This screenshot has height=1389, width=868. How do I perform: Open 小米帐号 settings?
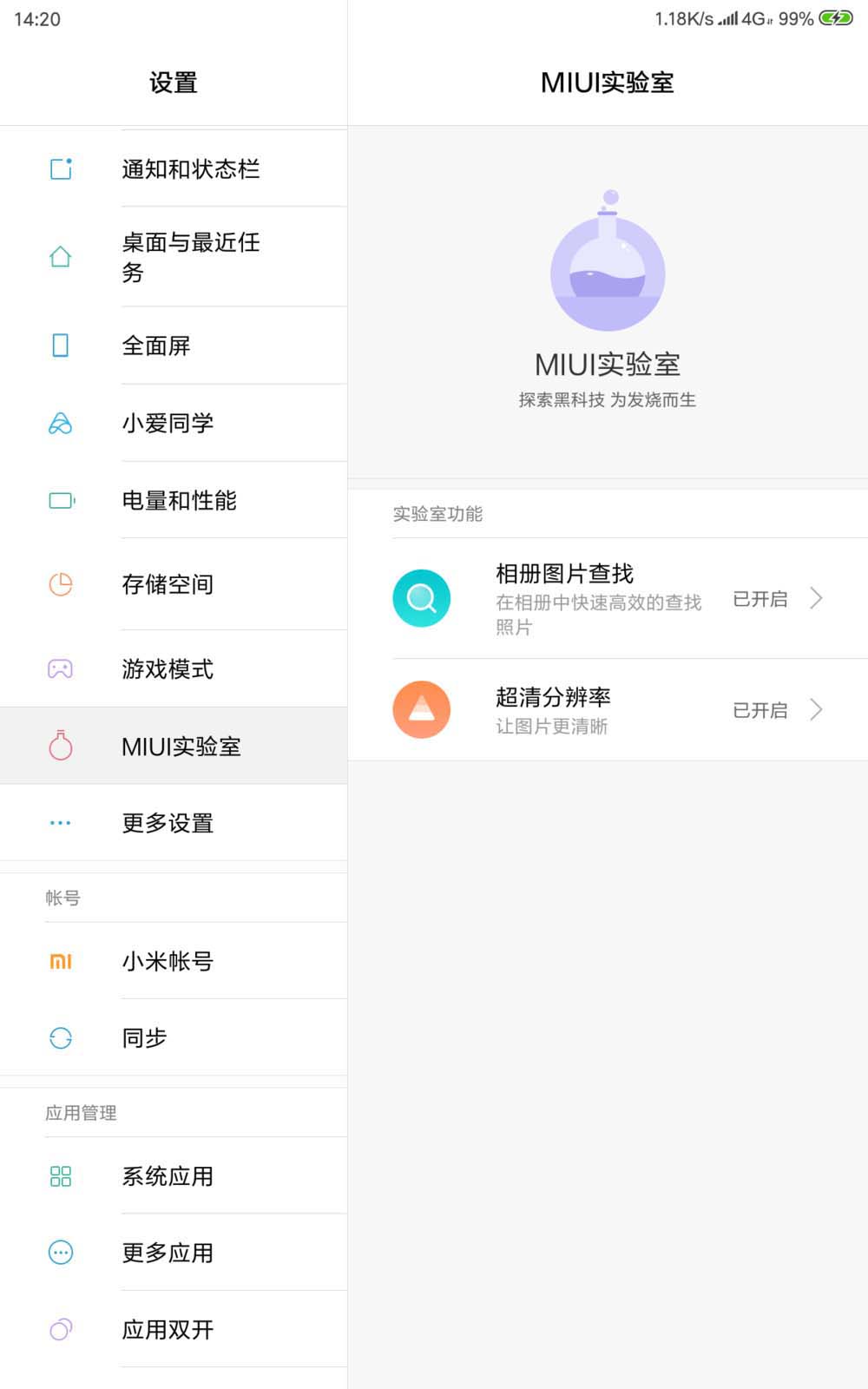(174, 961)
